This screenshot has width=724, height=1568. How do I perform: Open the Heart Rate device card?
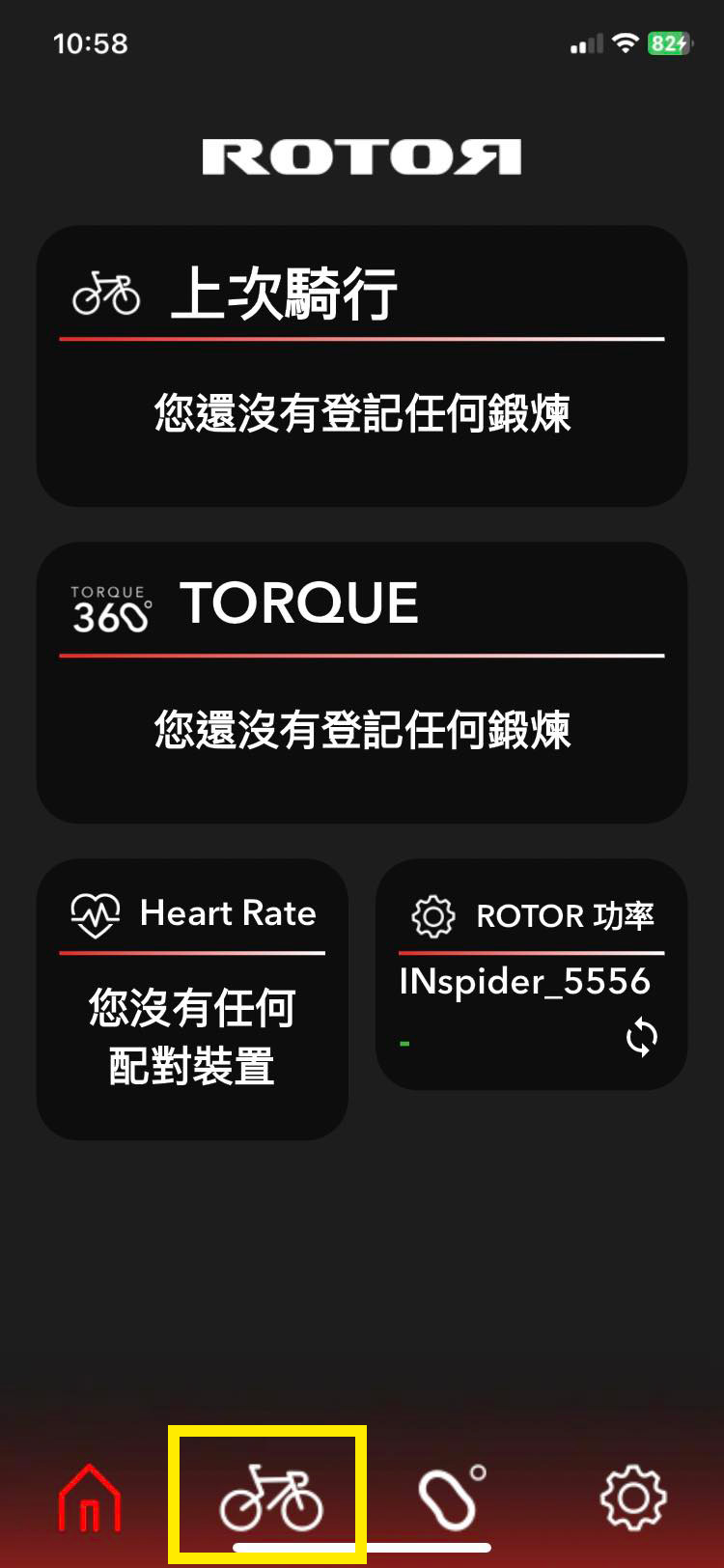(x=192, y=998)
